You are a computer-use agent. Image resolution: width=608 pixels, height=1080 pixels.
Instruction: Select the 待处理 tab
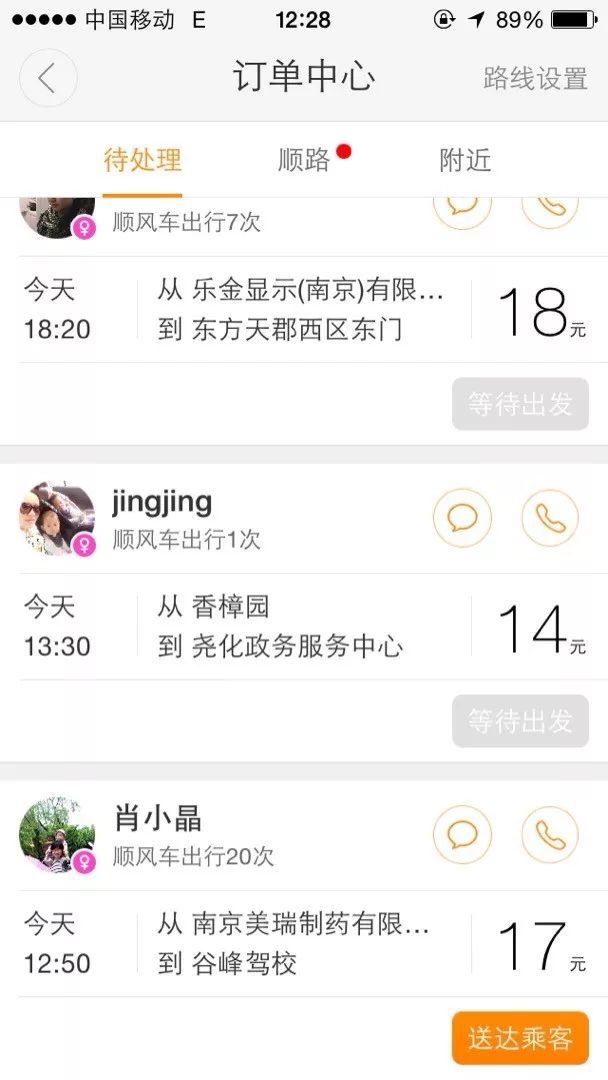coord(142,160)
